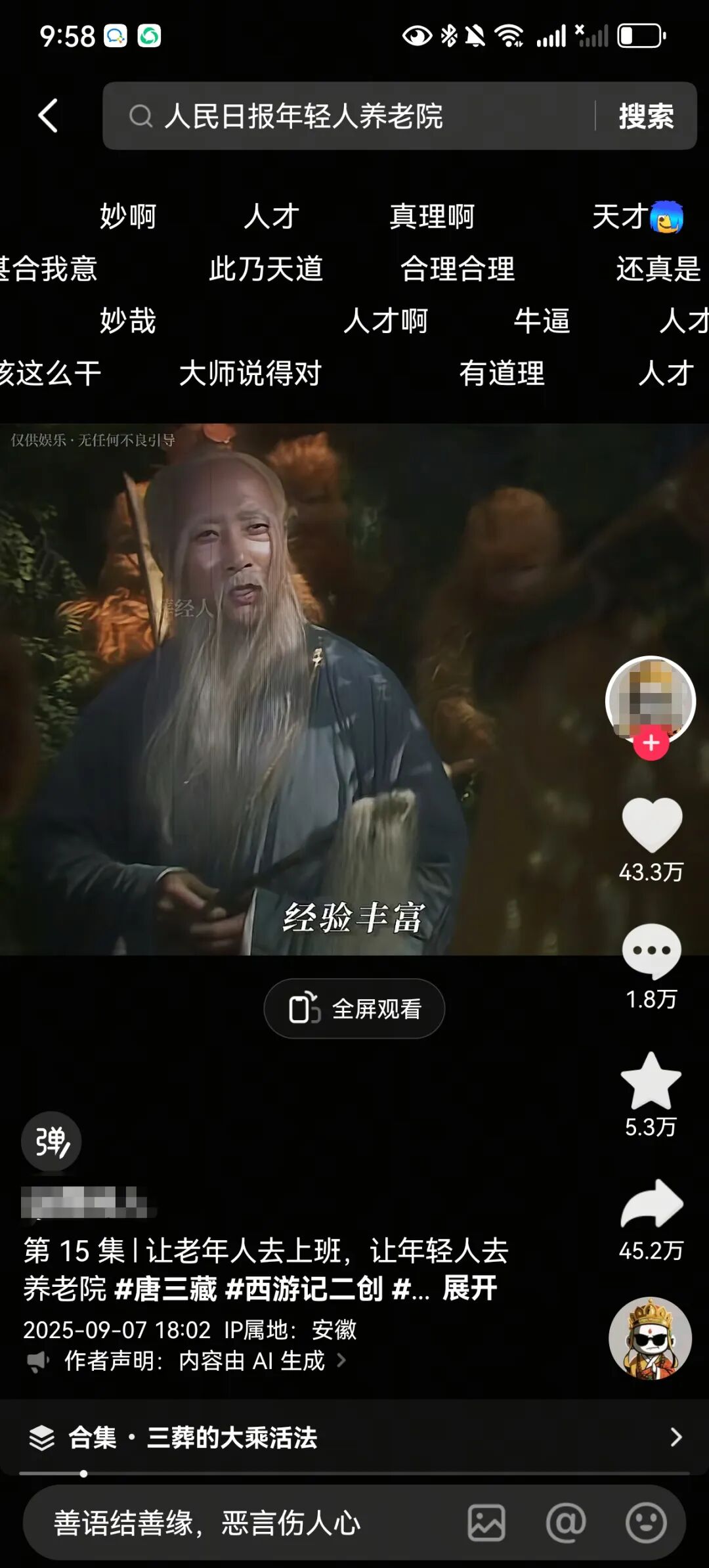
Task: Share the video via the arrow icon
Action: (651, 1203)
